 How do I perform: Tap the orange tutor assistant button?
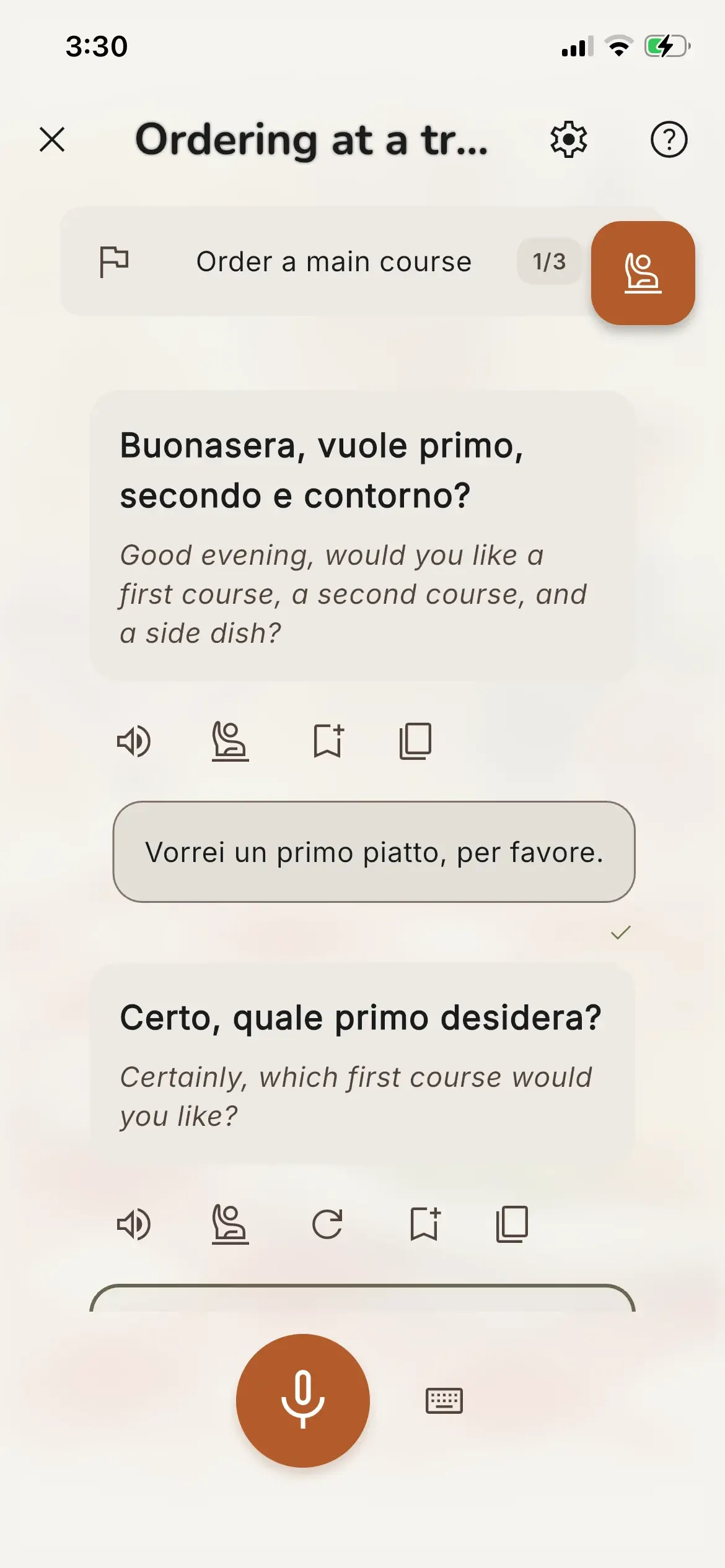pyautogui.click(x=643, y=273)
